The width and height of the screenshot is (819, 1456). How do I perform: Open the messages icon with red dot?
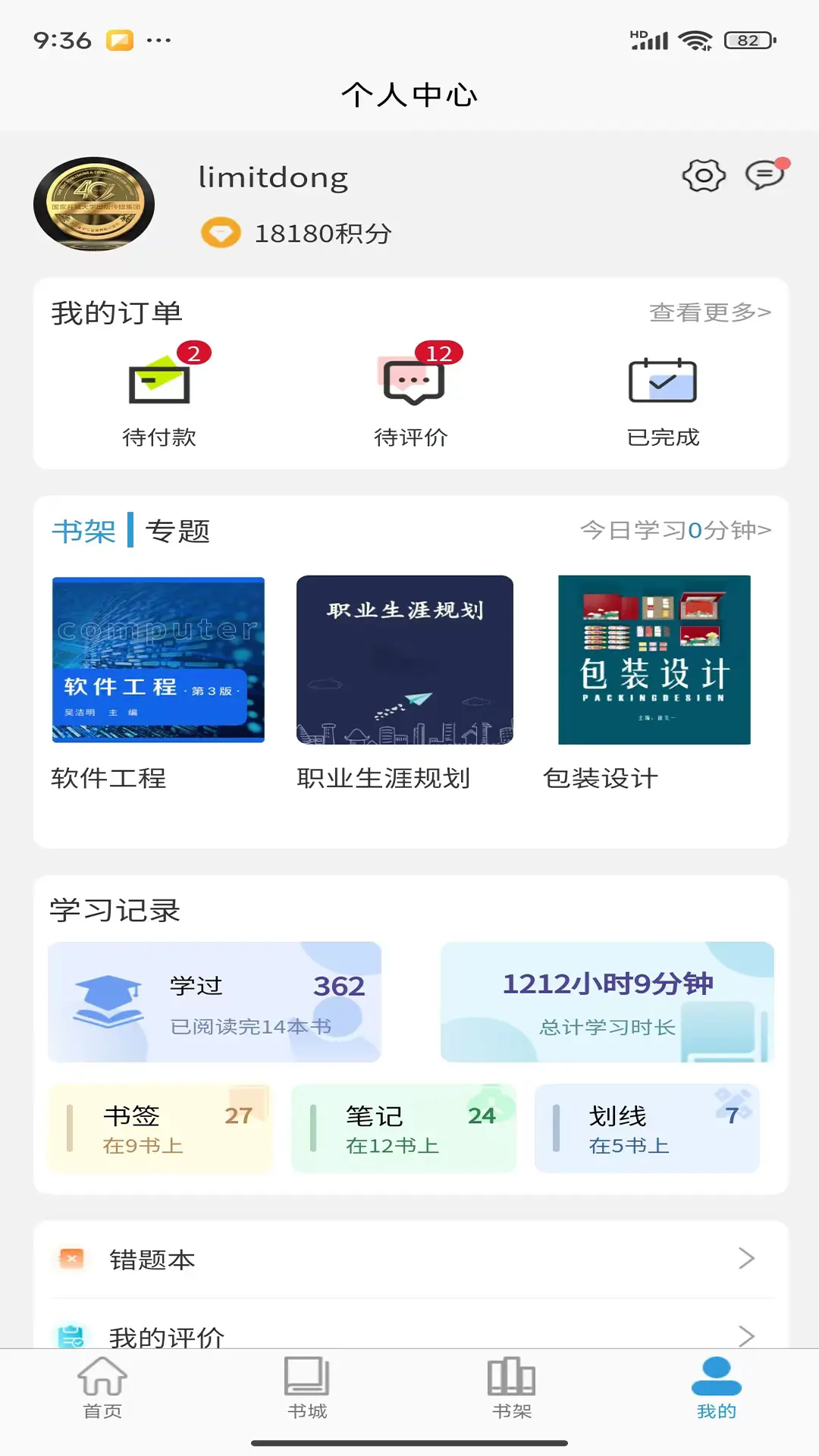766,174
